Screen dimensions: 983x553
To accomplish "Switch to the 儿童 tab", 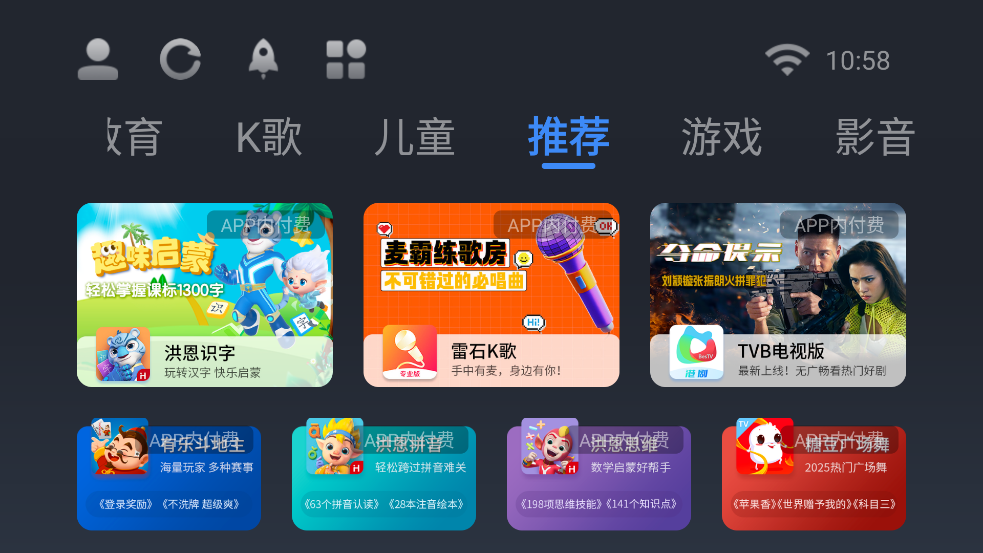I will [414, 137].
